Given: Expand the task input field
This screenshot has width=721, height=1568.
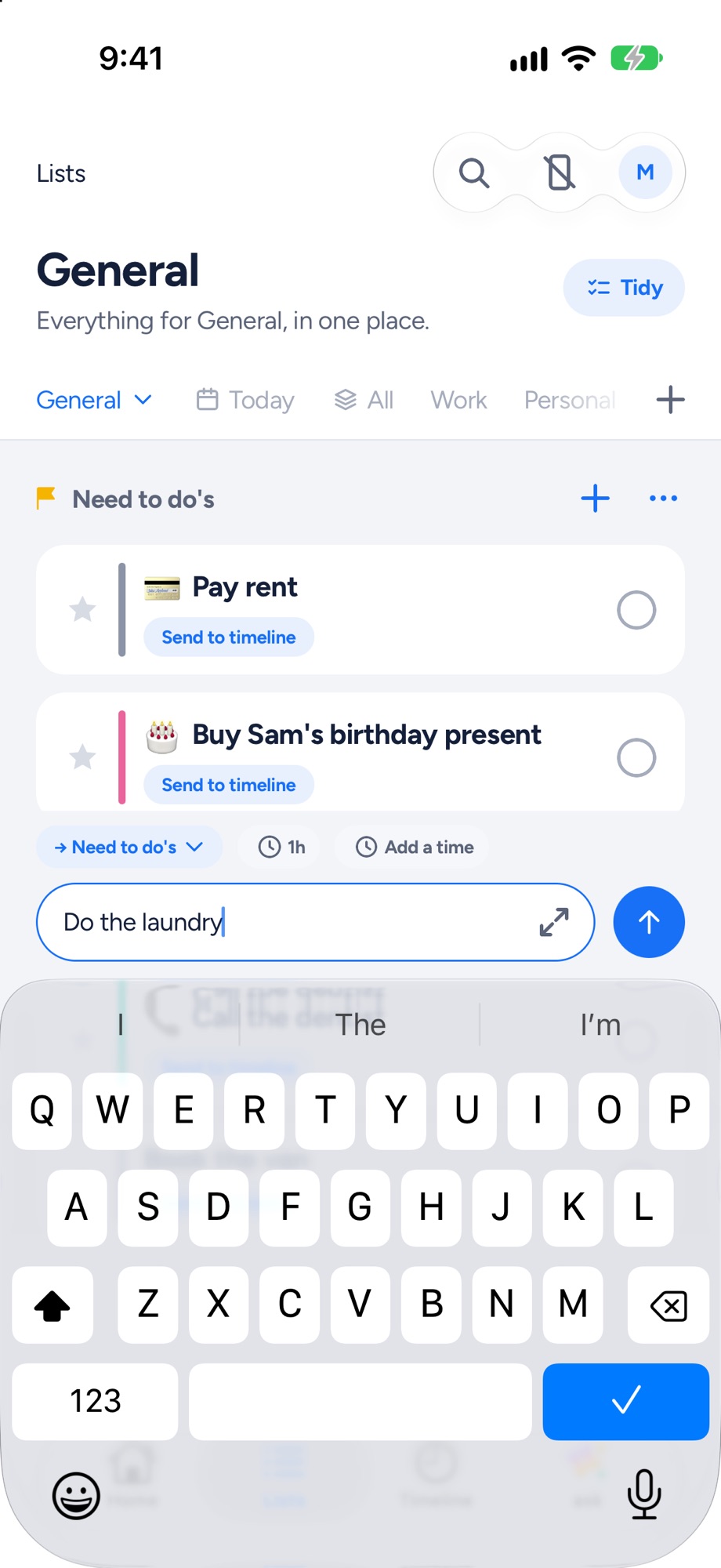Looking at the screenshot, I should [x=554, y=922].
